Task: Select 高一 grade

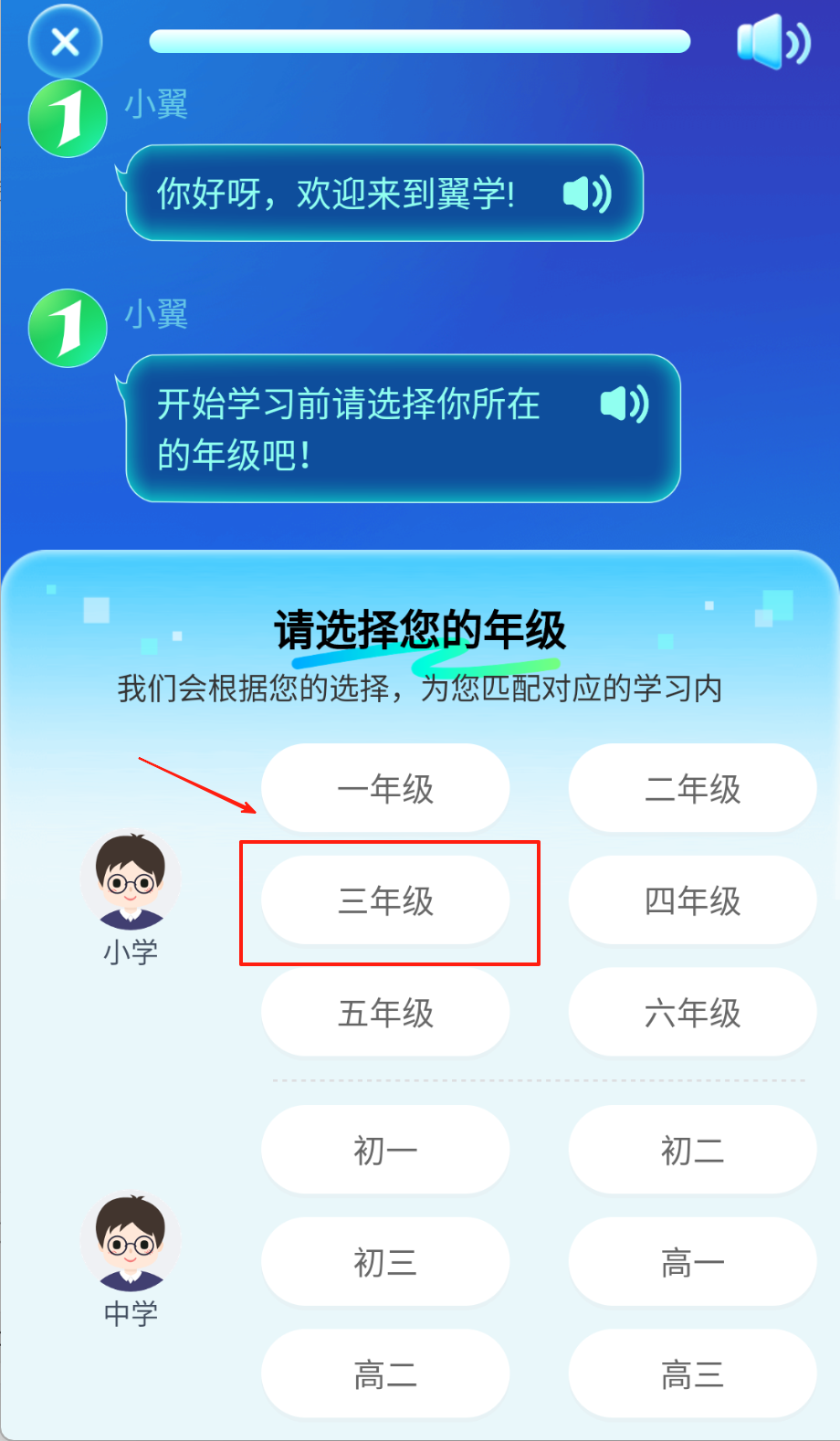Action: [692, 1262]
